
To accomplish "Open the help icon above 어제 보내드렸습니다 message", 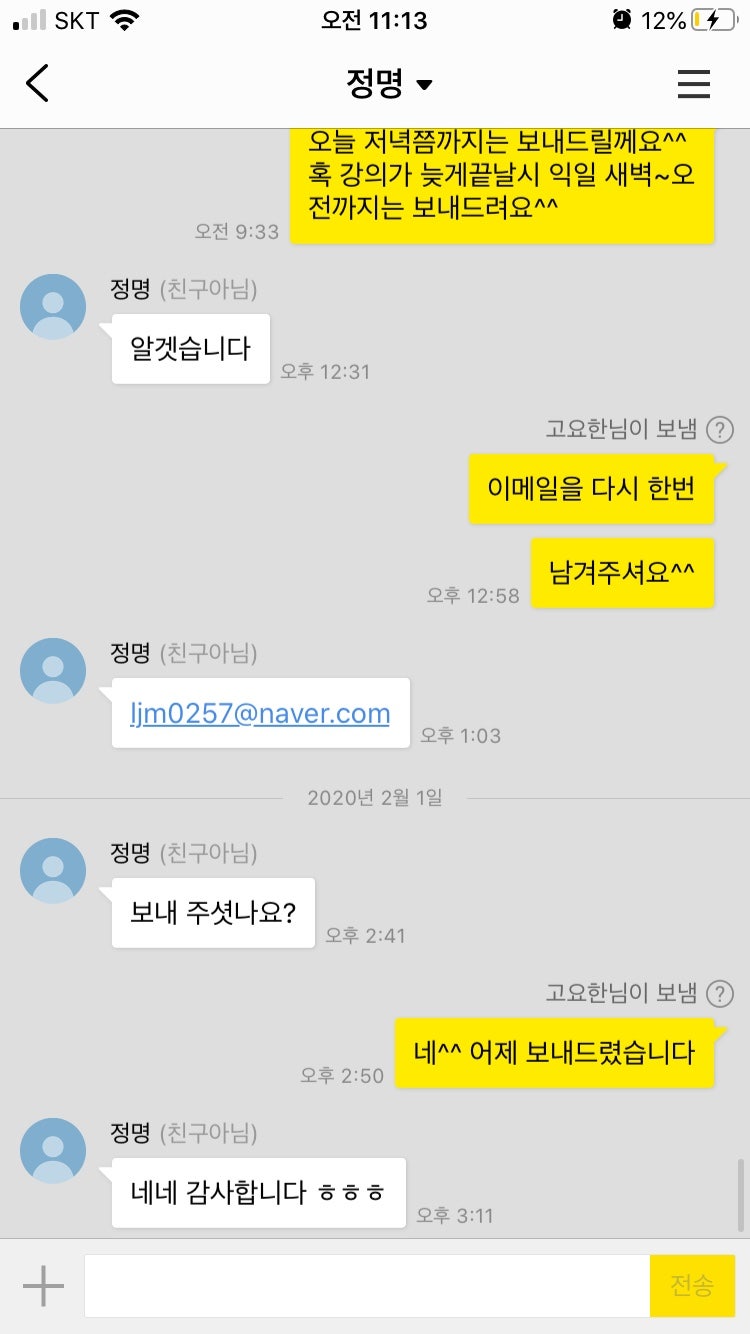I will tap(719, 993).
